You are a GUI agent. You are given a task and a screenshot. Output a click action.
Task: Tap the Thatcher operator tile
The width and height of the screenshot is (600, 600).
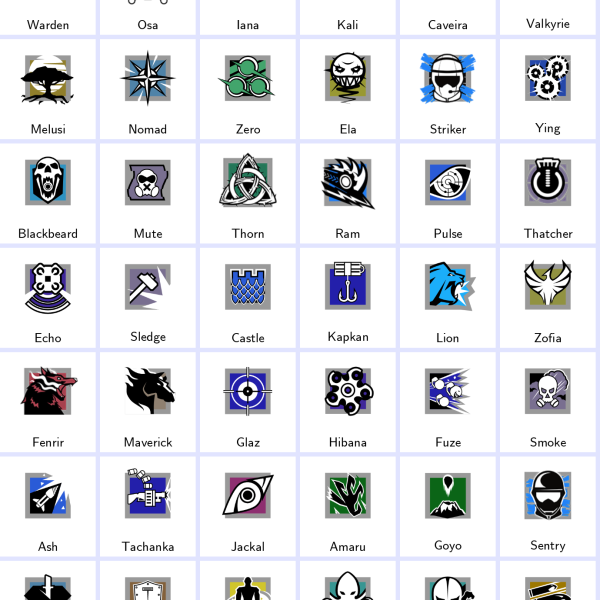548,194
